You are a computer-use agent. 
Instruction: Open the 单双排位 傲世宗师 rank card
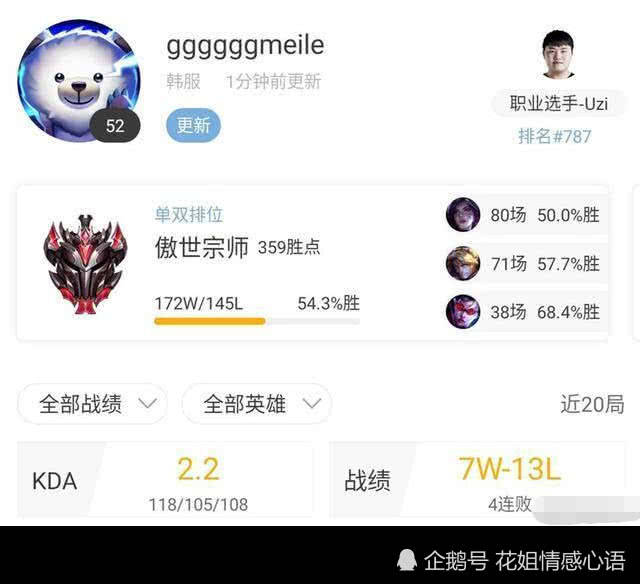coord(220,261)
